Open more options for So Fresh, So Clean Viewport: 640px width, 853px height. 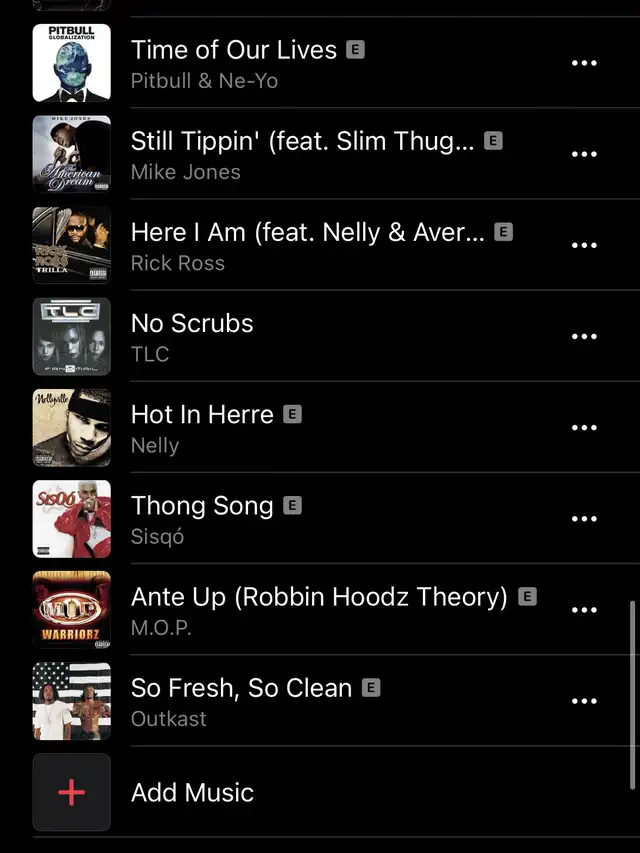(584, 701)
